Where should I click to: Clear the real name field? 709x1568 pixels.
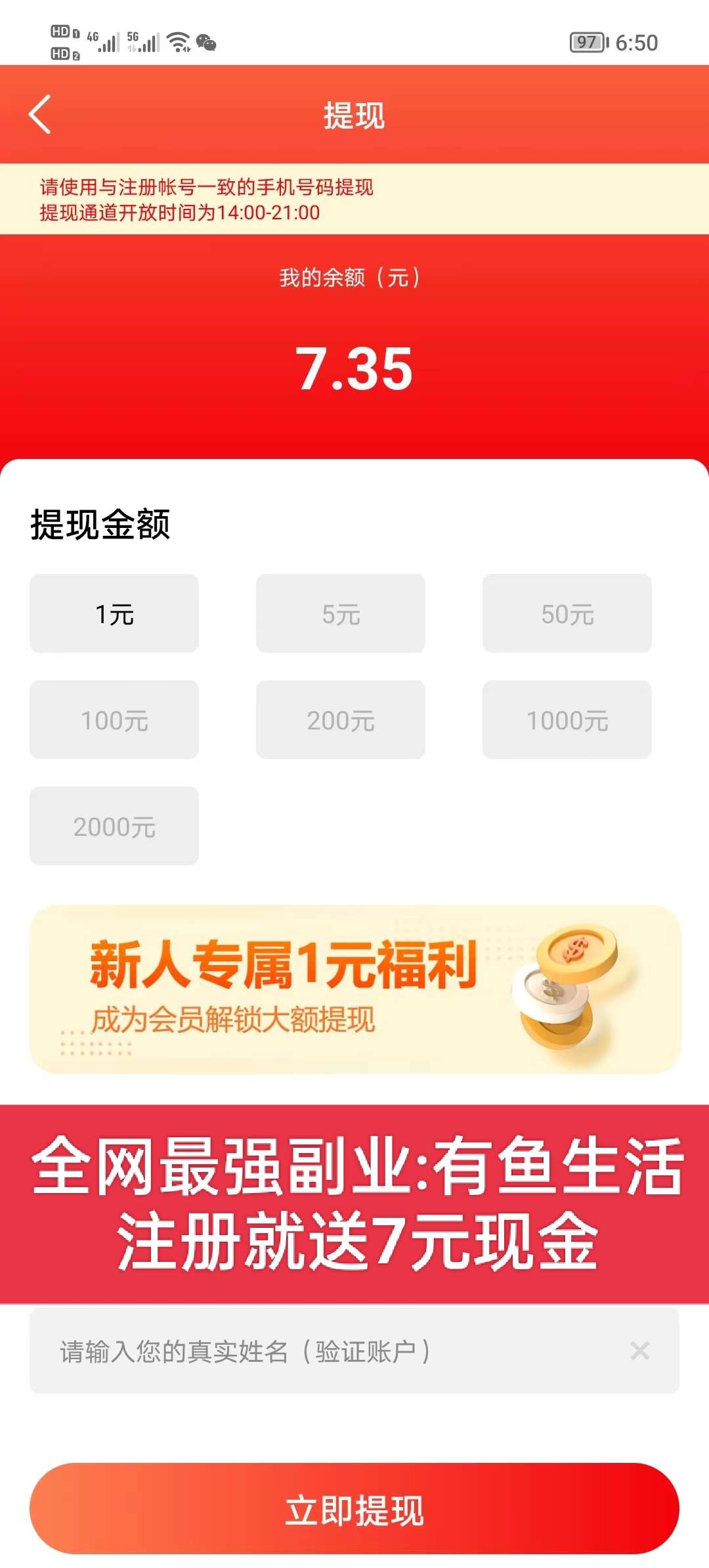click(639, 1351)
